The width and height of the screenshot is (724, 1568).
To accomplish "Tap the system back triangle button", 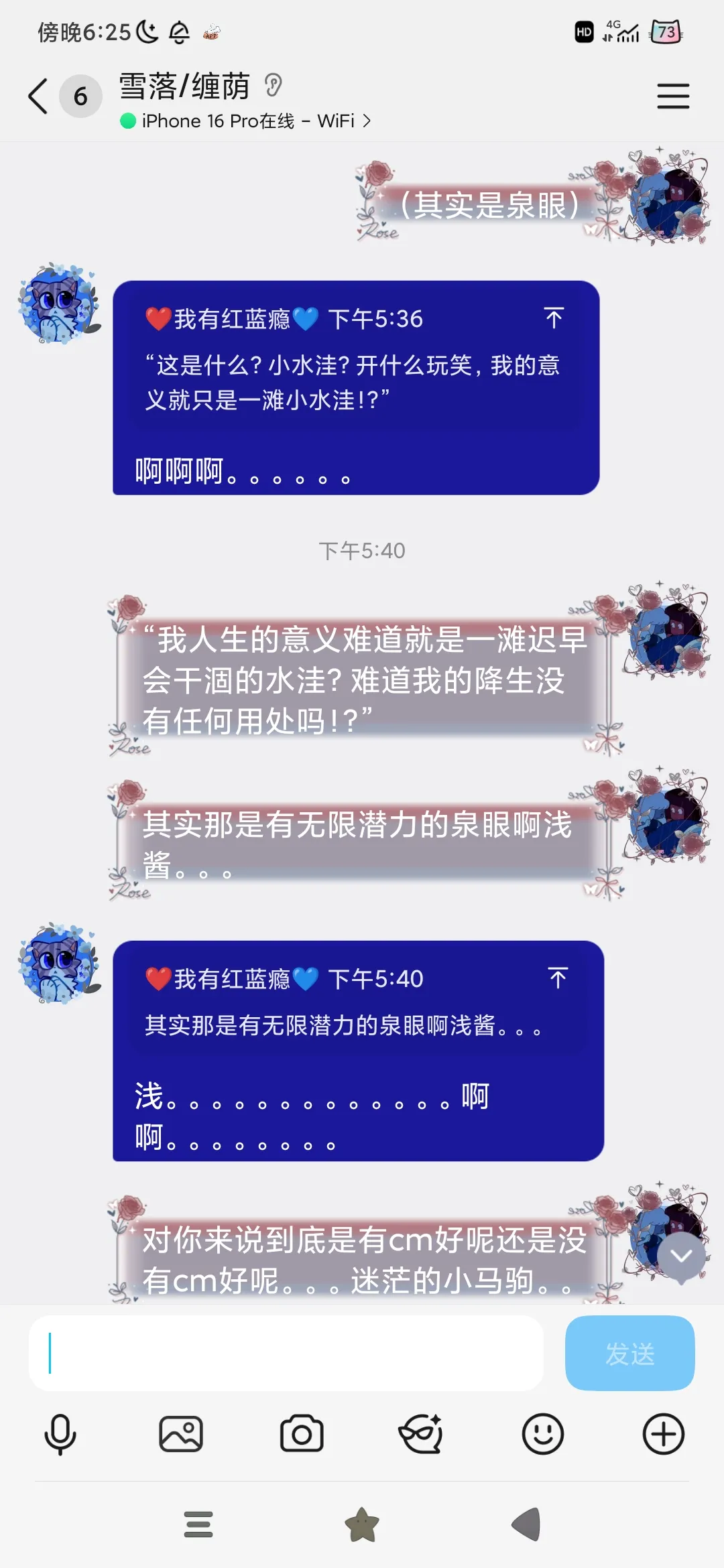I will 526,1524.
